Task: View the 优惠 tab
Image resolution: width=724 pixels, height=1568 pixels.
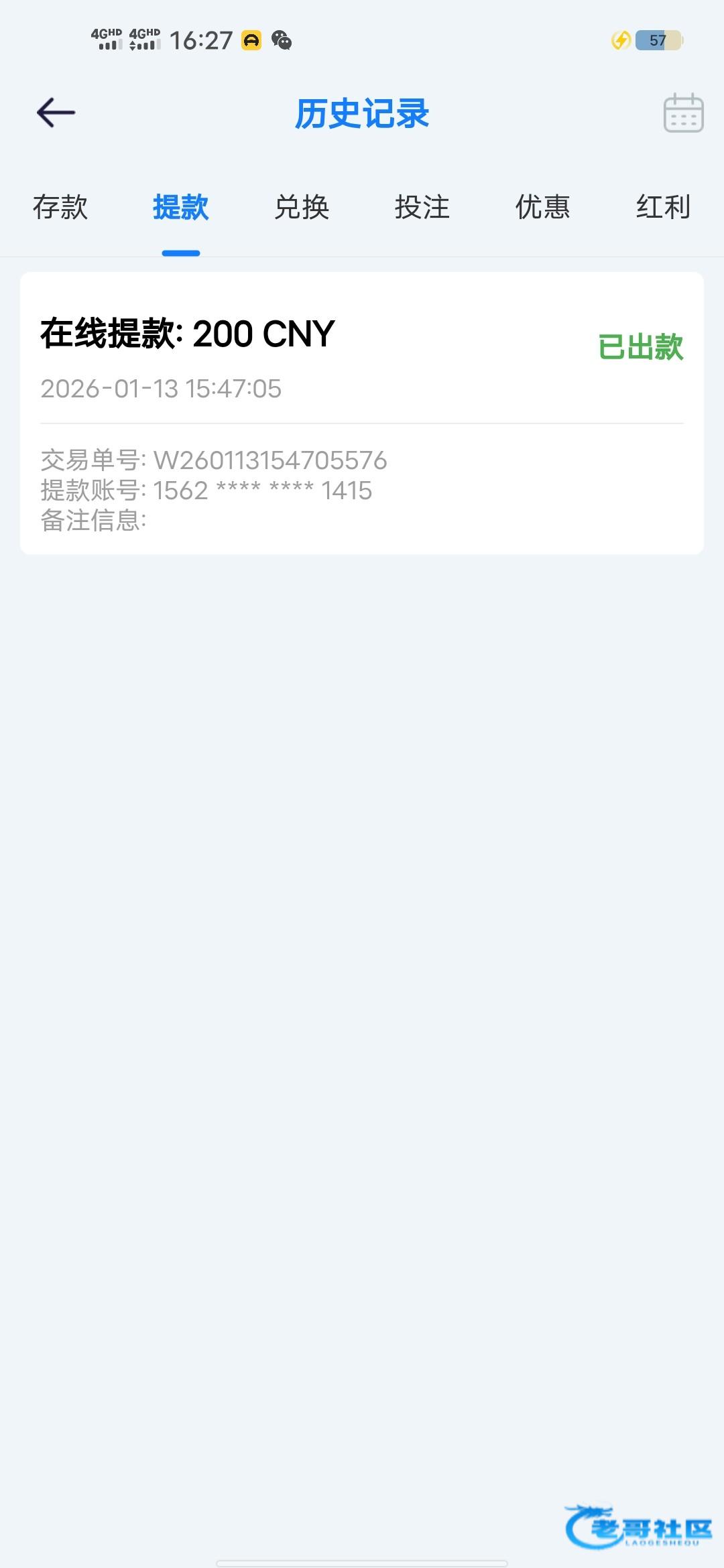Action: coord(542,207)
